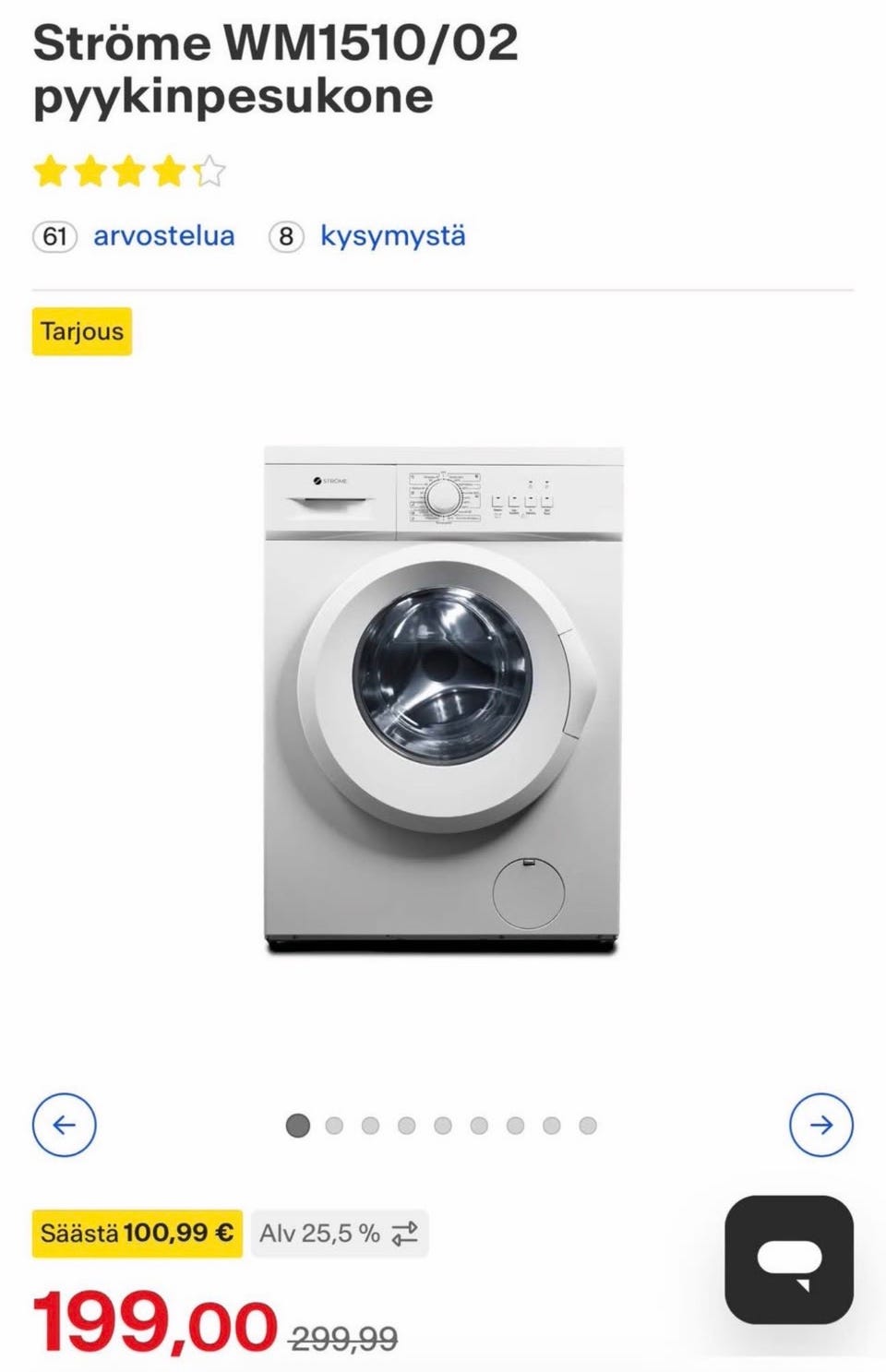Show the previous product image

click(x=64, y=1125)
